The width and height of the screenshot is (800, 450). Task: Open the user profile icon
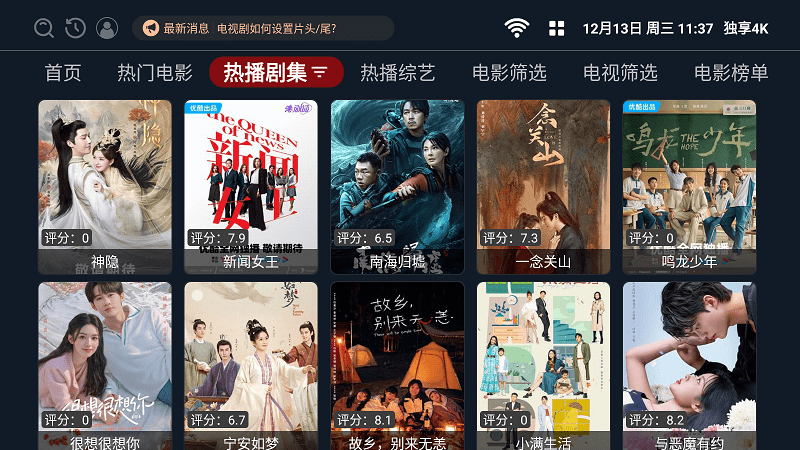tap(107, 28)
